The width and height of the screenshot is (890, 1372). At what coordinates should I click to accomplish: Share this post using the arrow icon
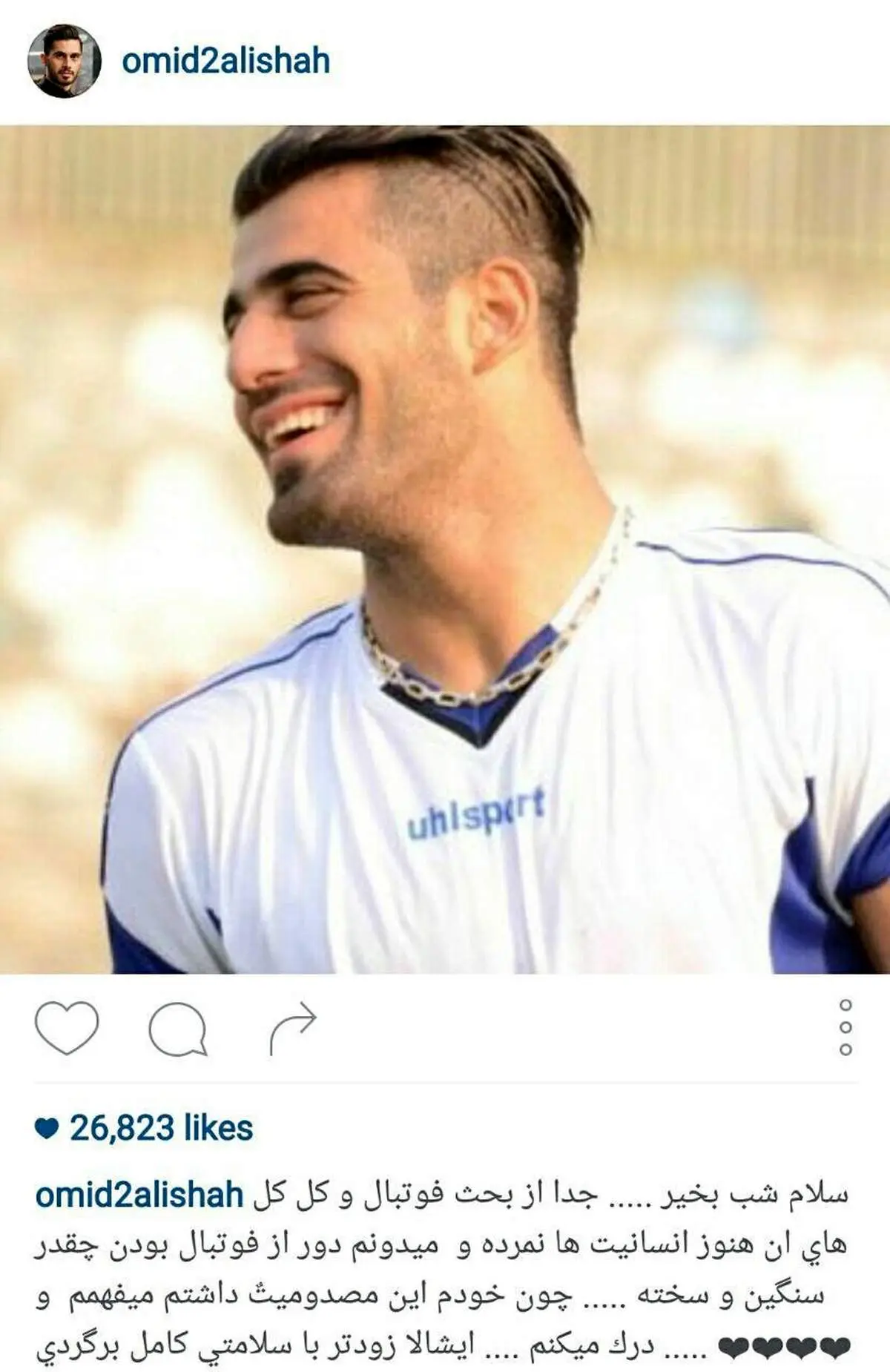tap(293, 1027)
